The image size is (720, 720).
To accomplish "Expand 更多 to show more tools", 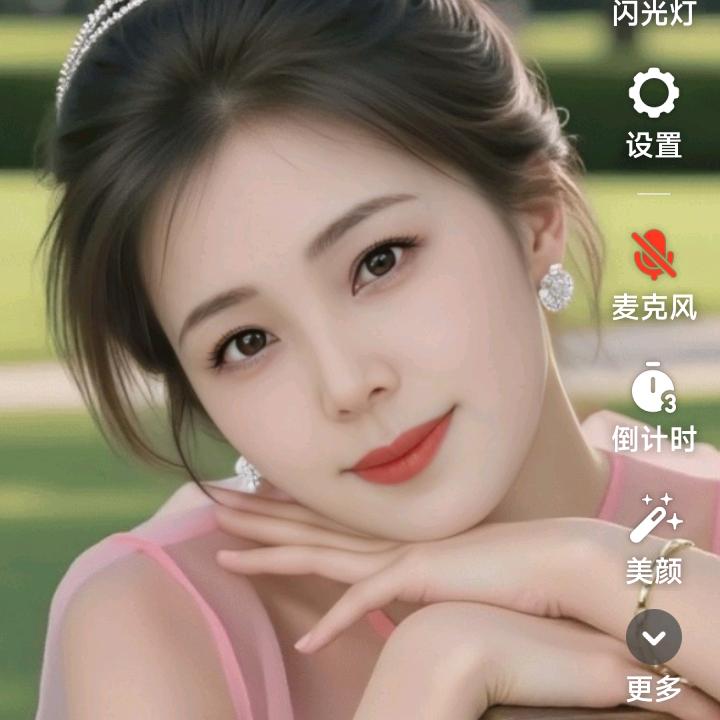I will [654, 638].
